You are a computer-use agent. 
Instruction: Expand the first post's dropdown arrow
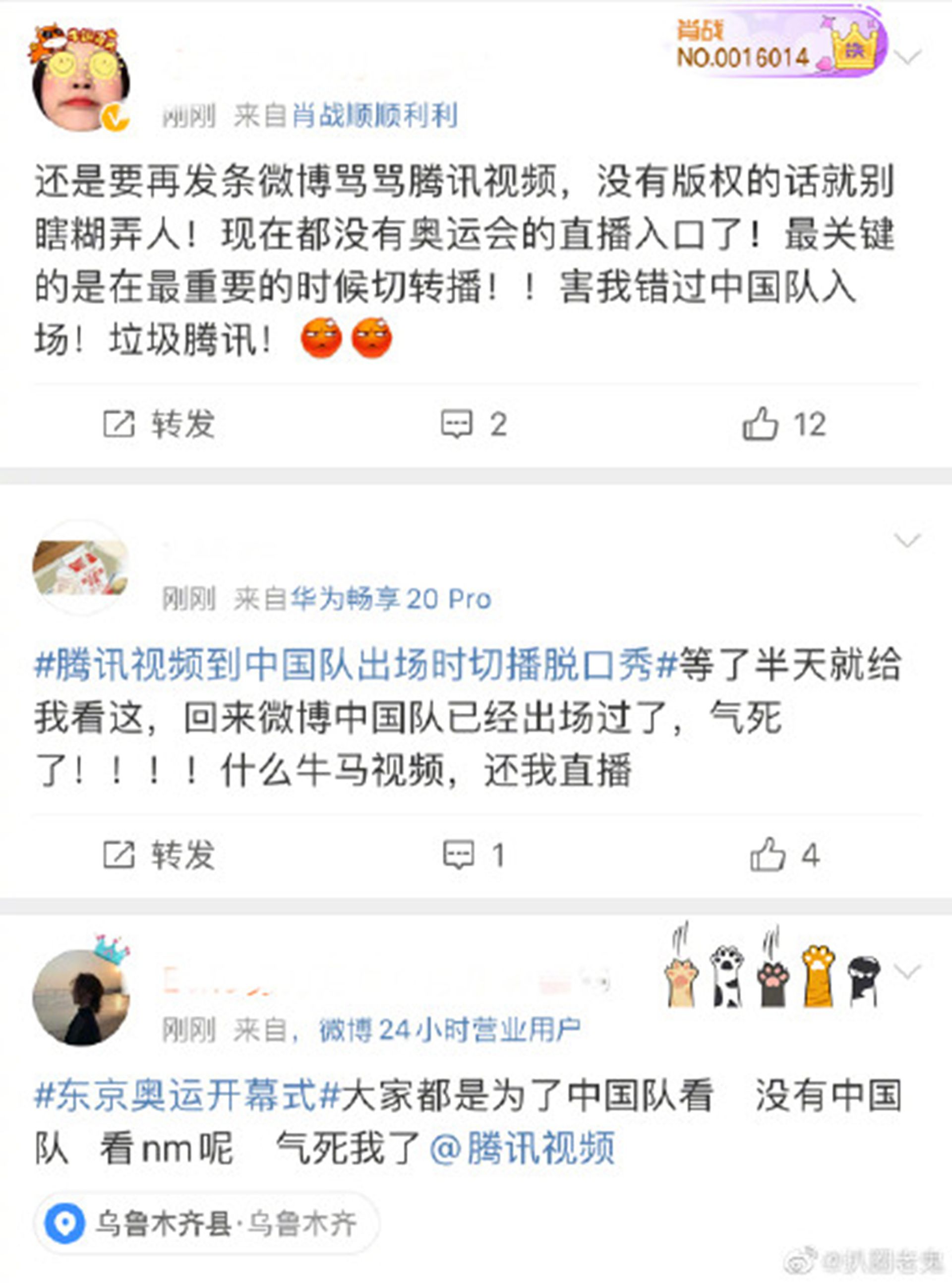(x=907, y=57)
